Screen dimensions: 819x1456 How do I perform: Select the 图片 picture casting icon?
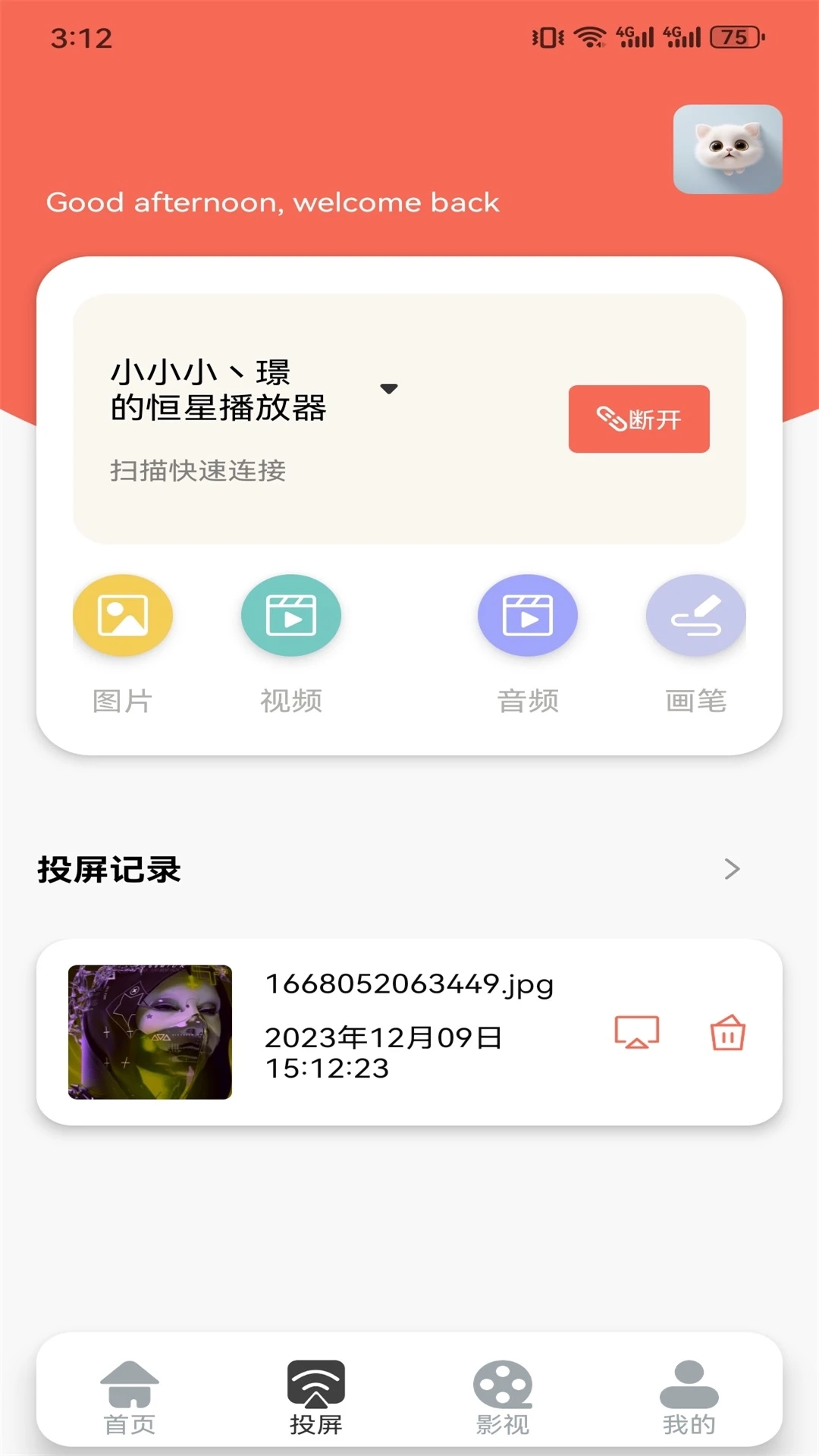click(122, 616)
